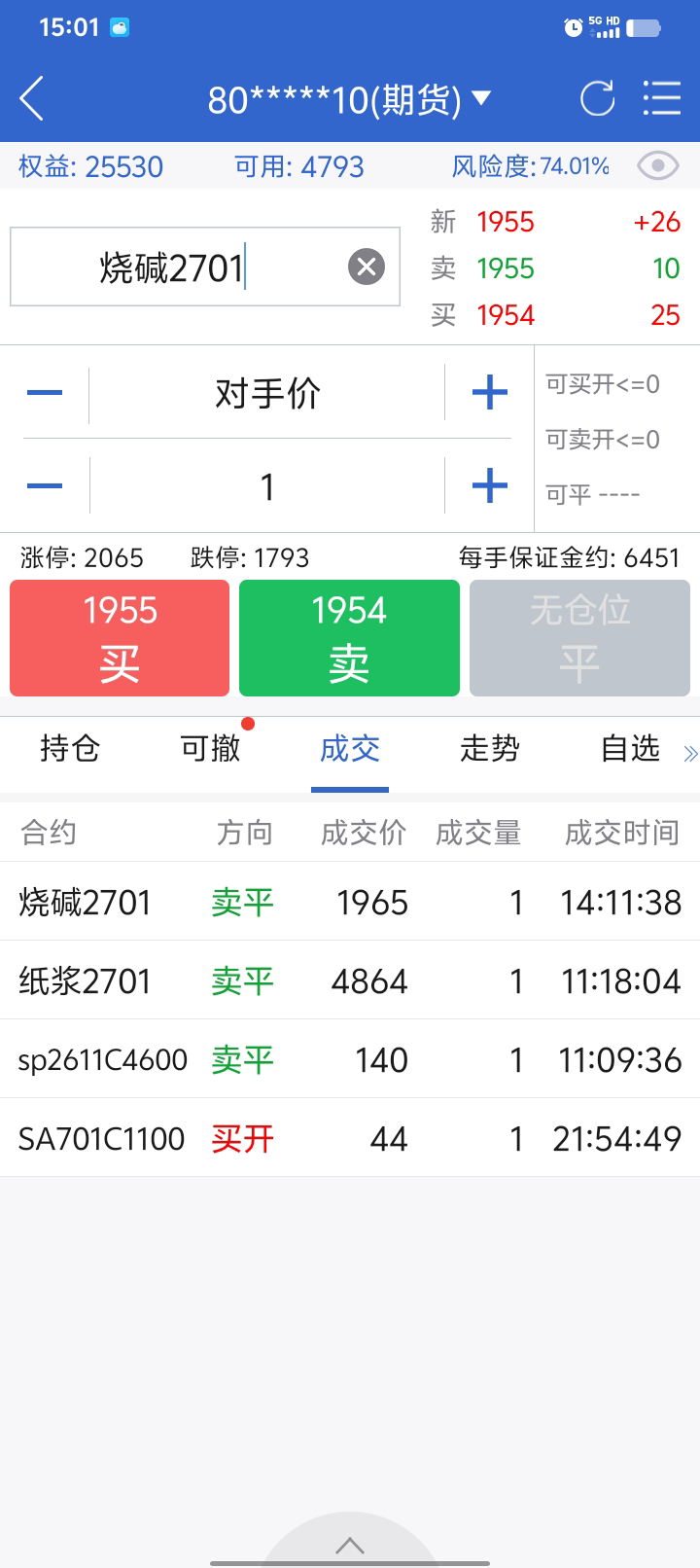Screen dimensions: 700x1568
Task: Decrease the 对手价 price
Action: [45, 393]
